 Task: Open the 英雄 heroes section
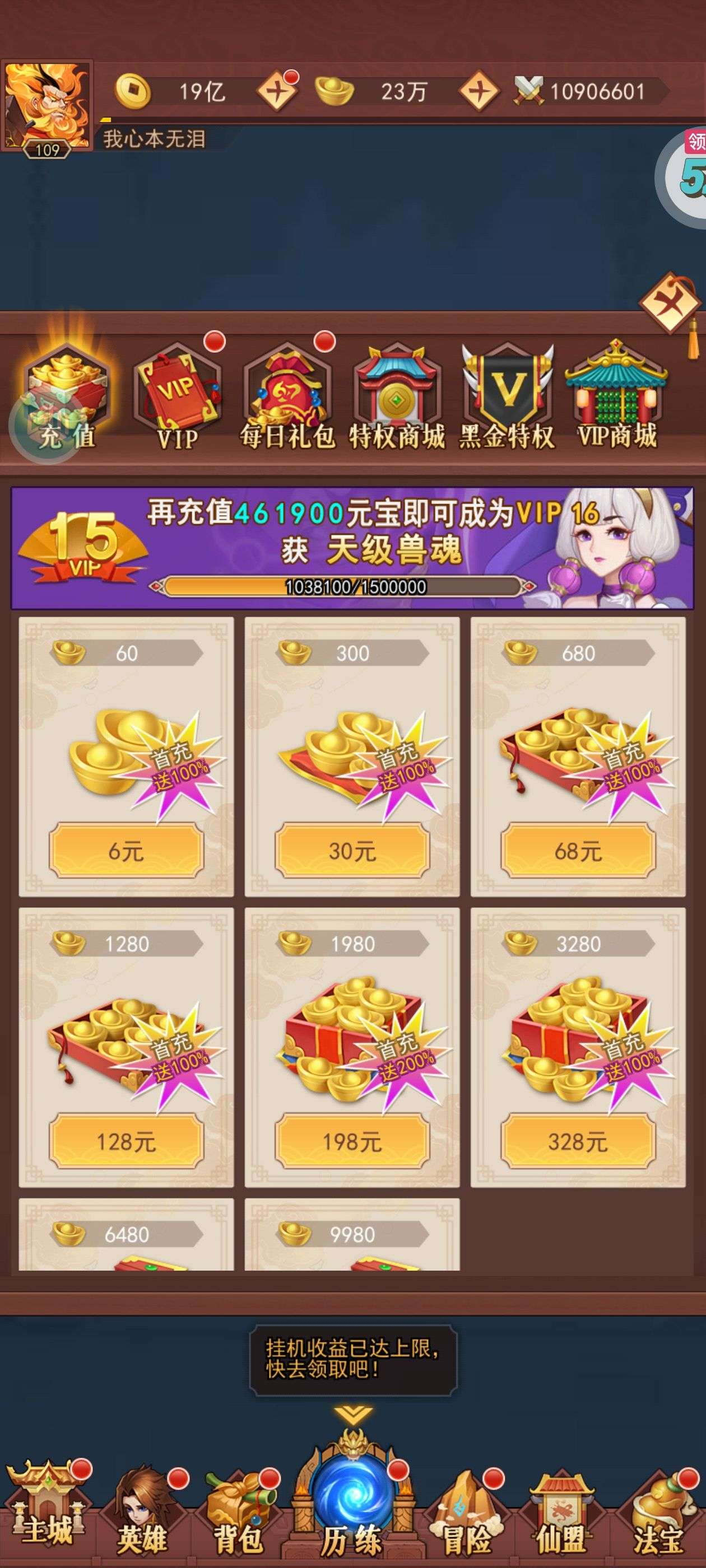pyautogui.click(x=142, y=1516)
